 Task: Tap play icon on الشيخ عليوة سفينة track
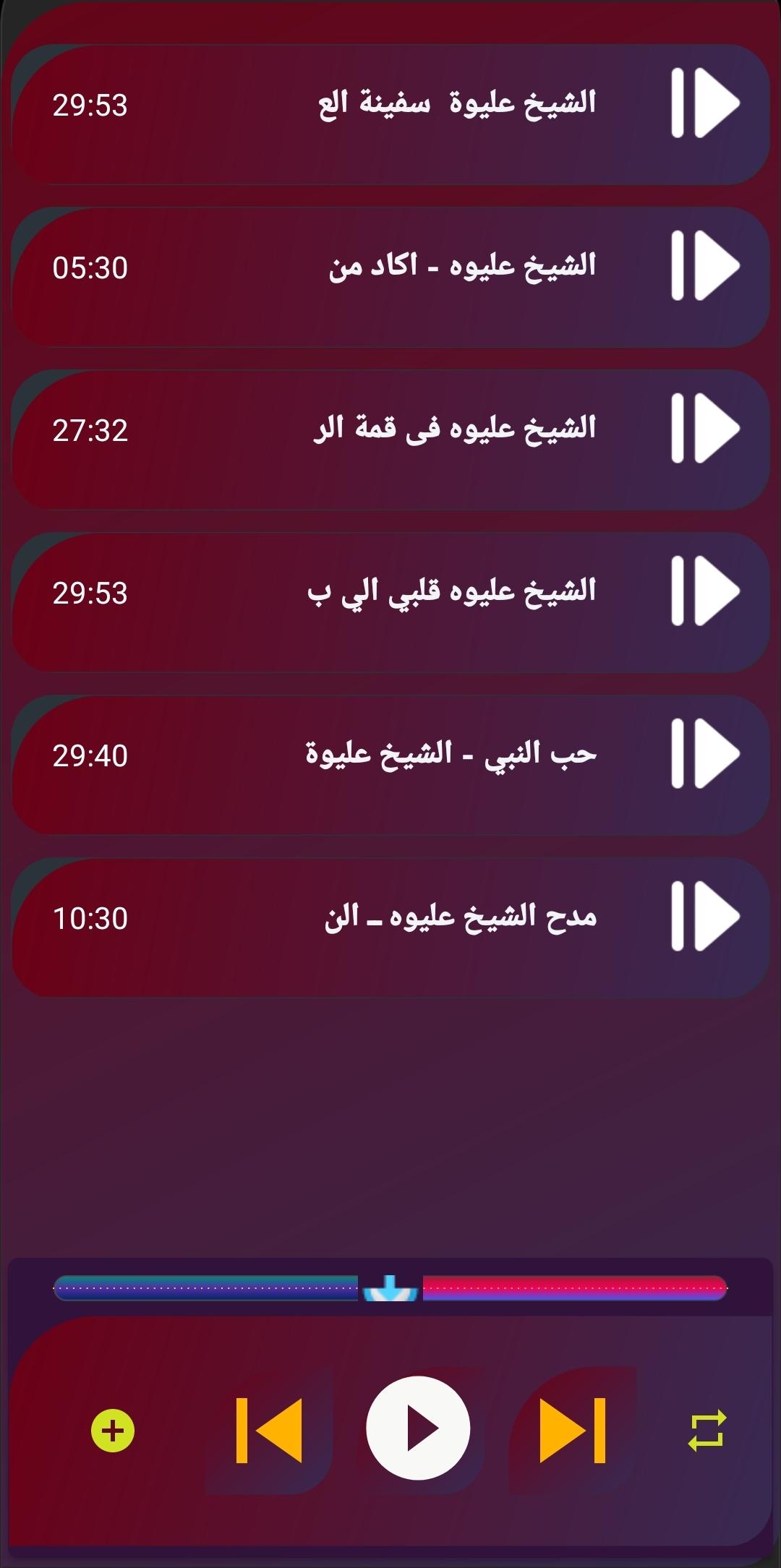click(x=705, y=103)
